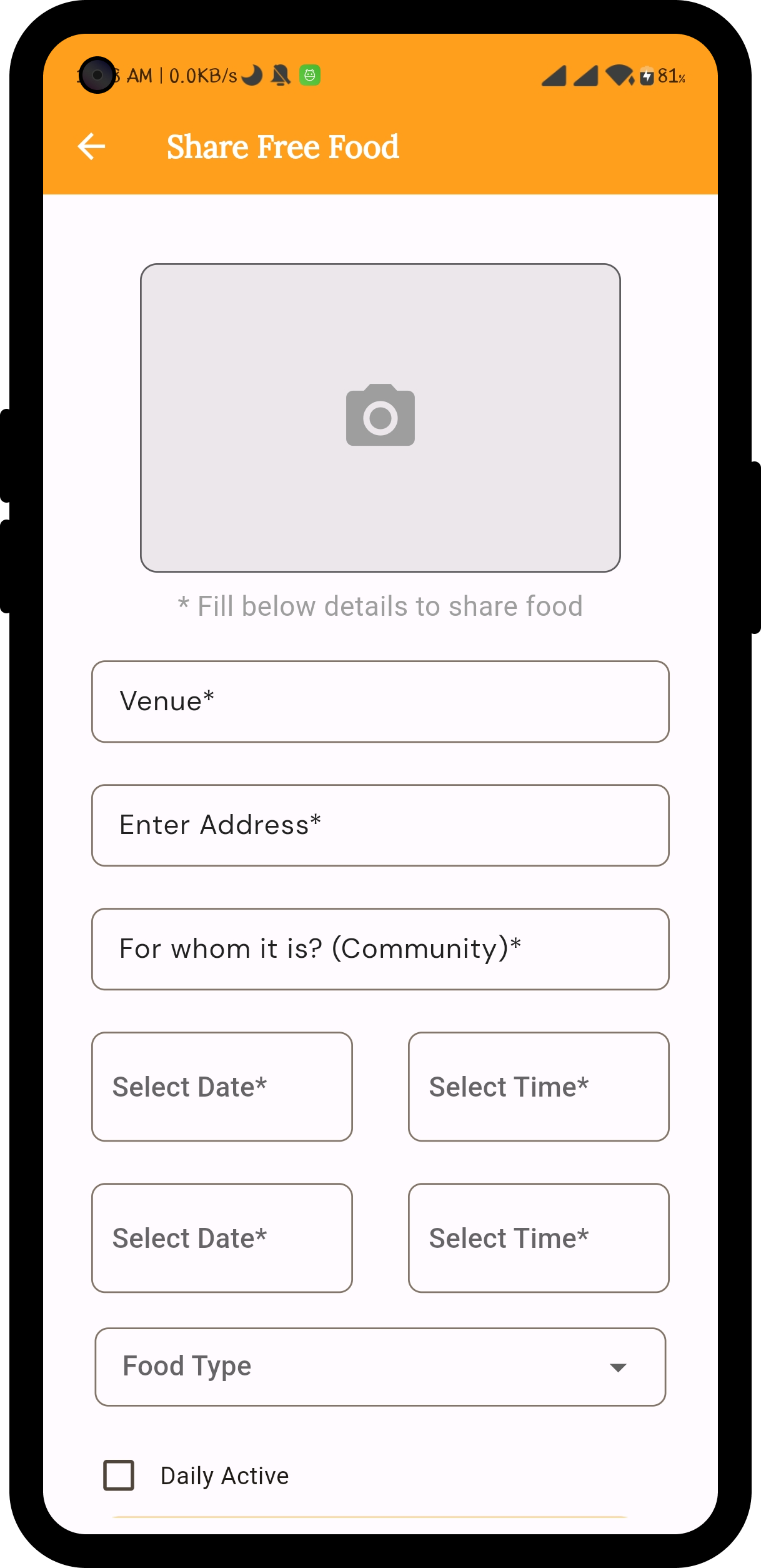Image resolution: width=761 pixels, height=1568 pixels.
Task: Open the second Select Date picker
Action: [222, 1238]
